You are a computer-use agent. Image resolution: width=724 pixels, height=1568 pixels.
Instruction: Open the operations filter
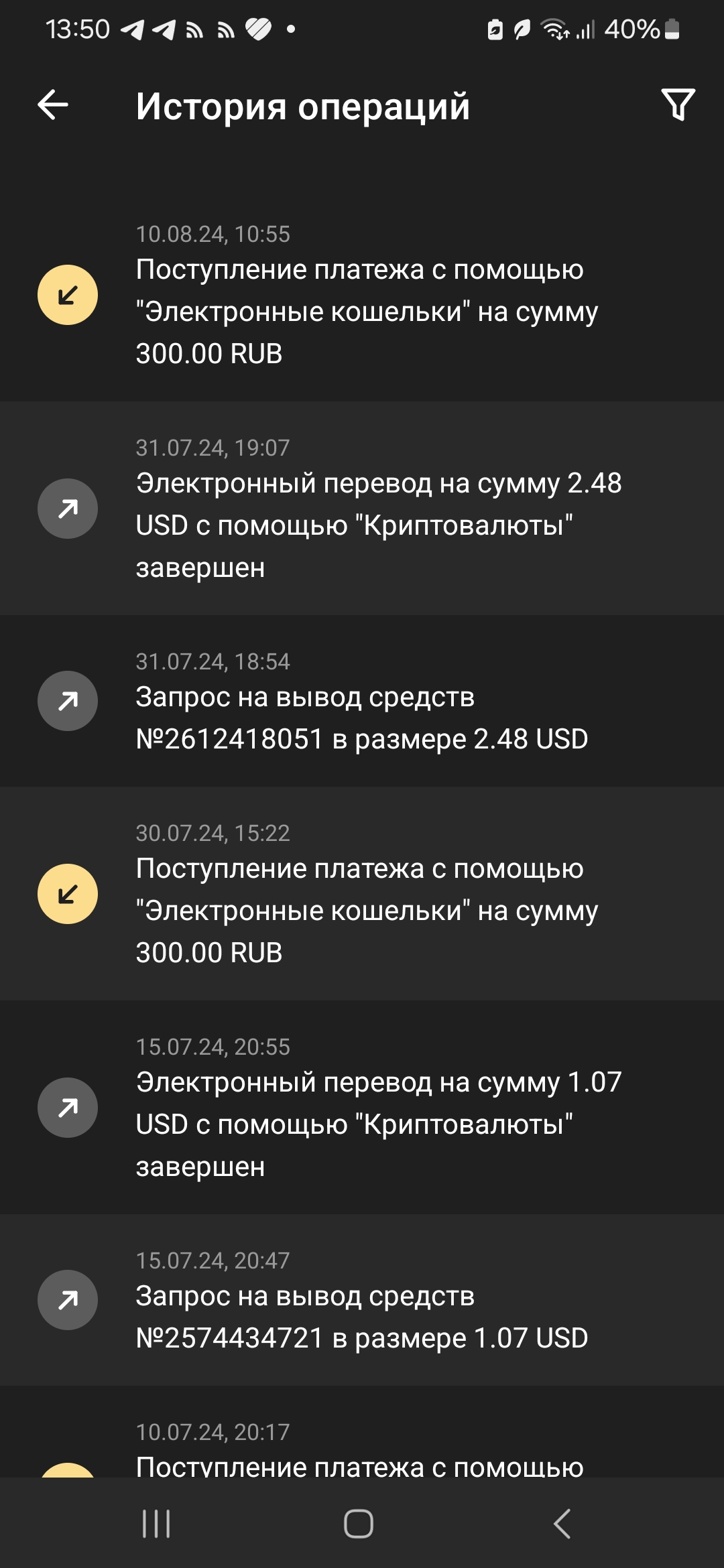coord(678,105)
